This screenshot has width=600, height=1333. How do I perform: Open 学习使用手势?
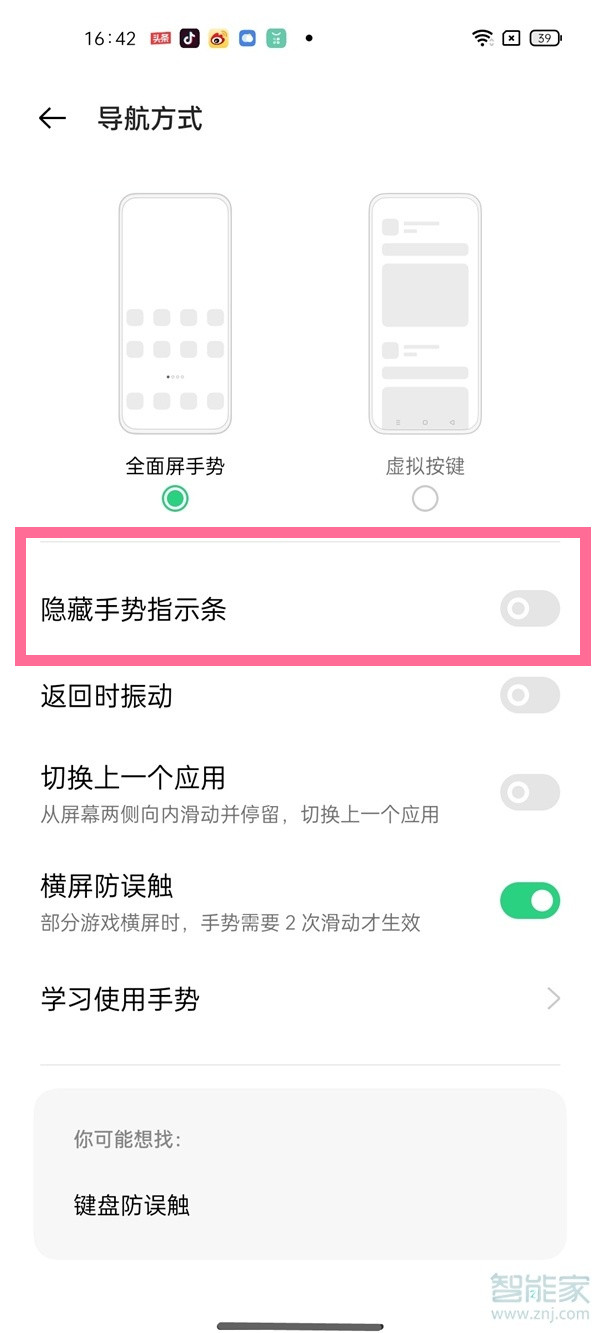[300, 999]
